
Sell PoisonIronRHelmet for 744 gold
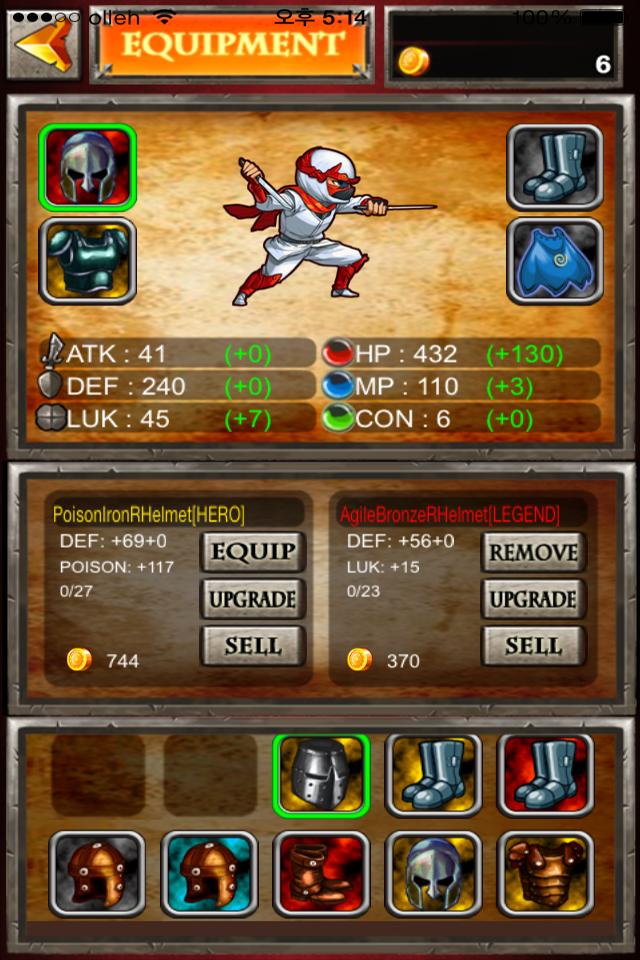(x=253, y=646)
